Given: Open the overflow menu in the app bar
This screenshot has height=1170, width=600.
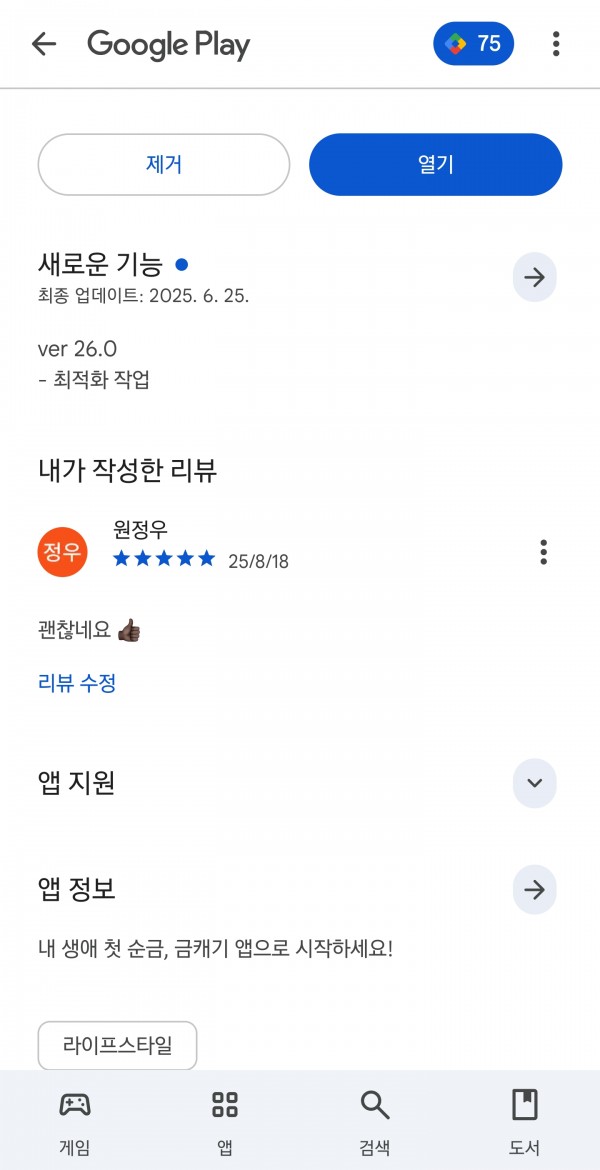Looking at the screenshot, I should pos(555,44).
